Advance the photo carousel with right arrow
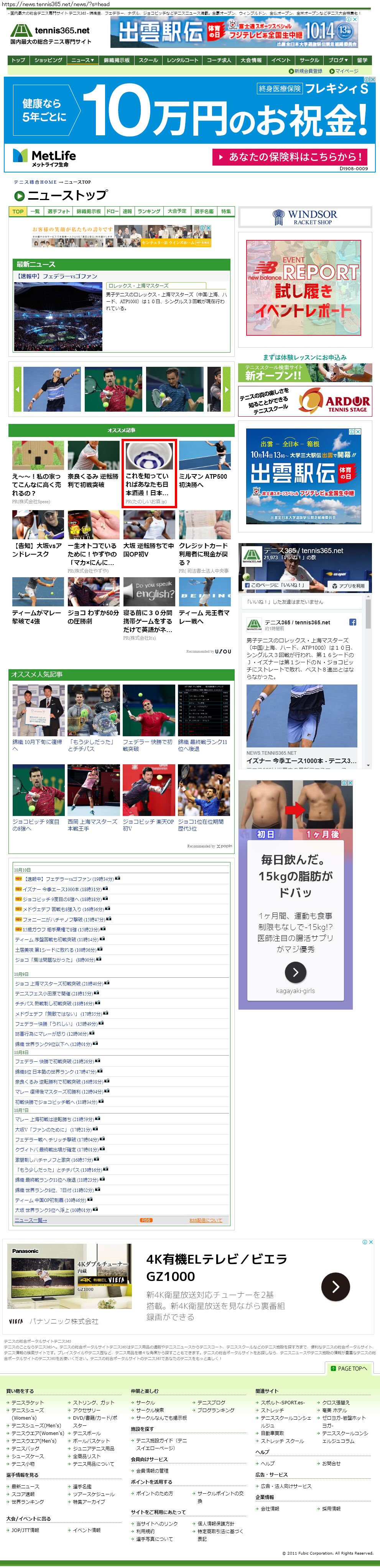 coord(227,389)
